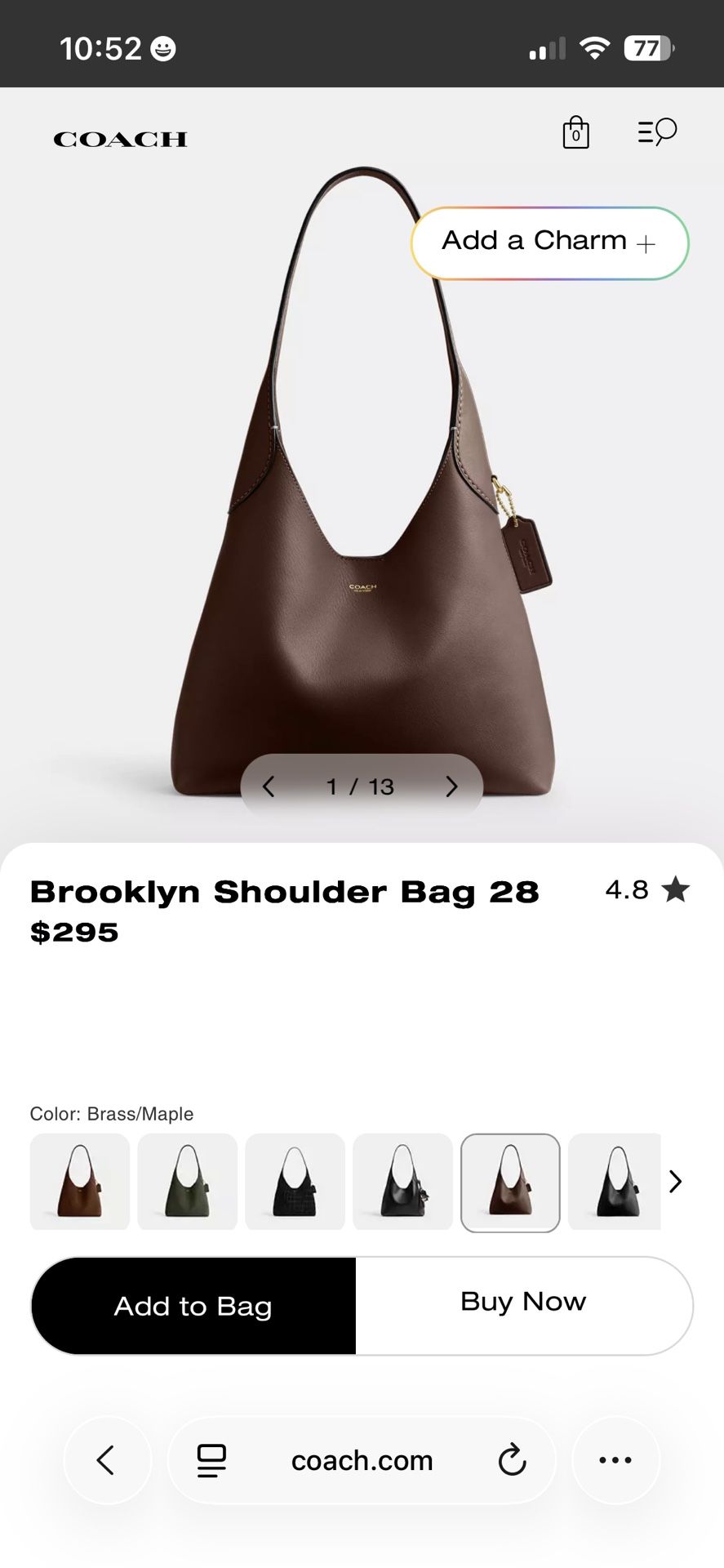
Task: Go back using browser back arrow
Action: pyautogui.click(x=107, y=1460)
